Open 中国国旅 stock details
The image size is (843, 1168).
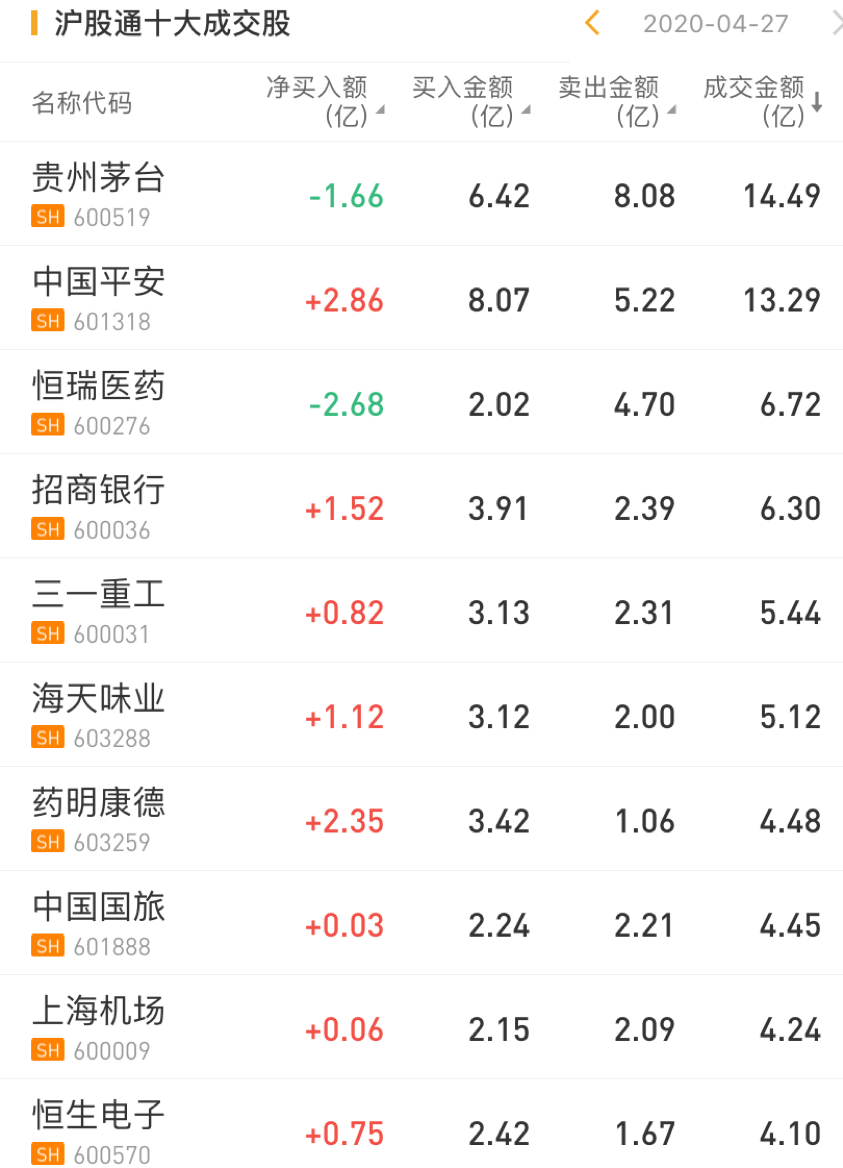tap(98, 921)
